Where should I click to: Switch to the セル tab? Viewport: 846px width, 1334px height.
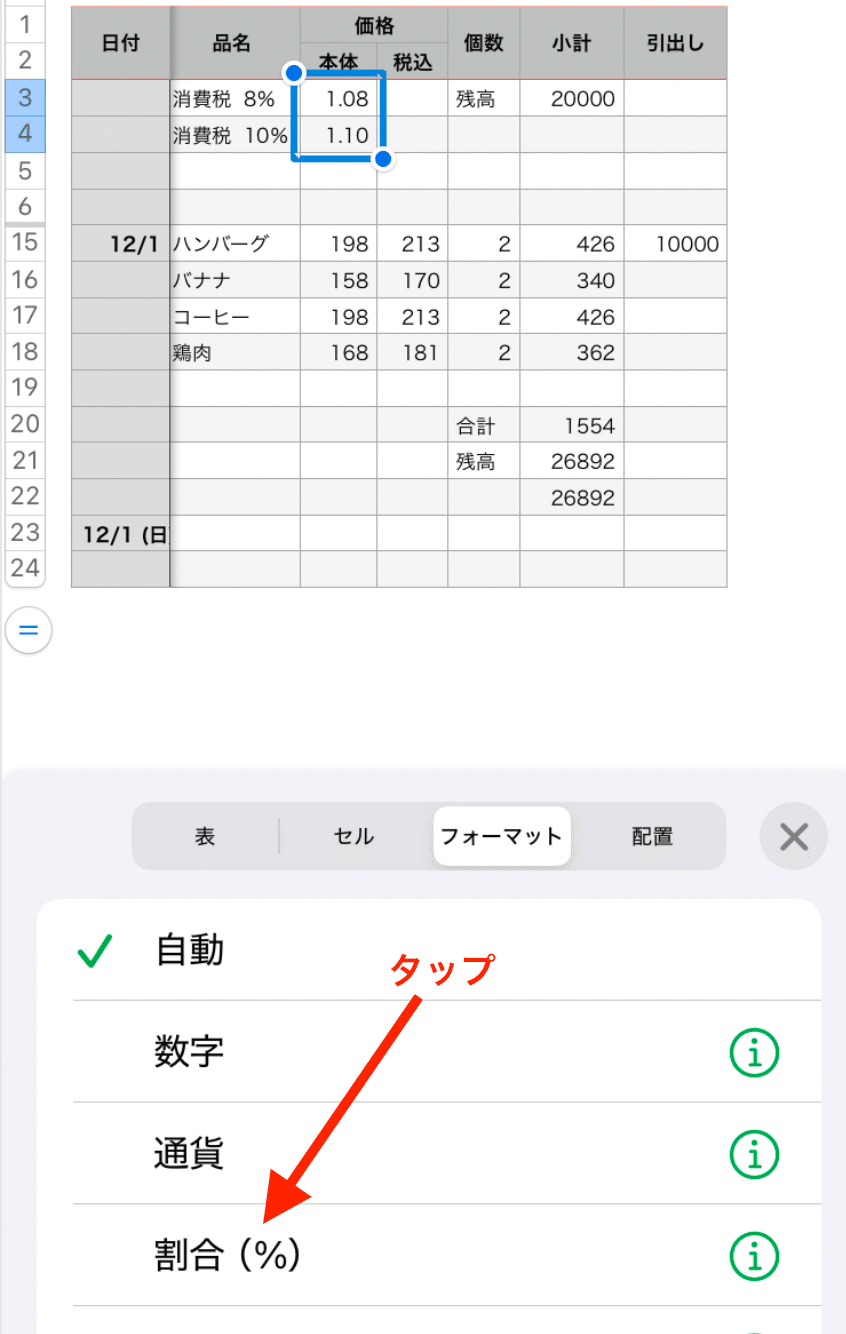[x=354, y=836]
